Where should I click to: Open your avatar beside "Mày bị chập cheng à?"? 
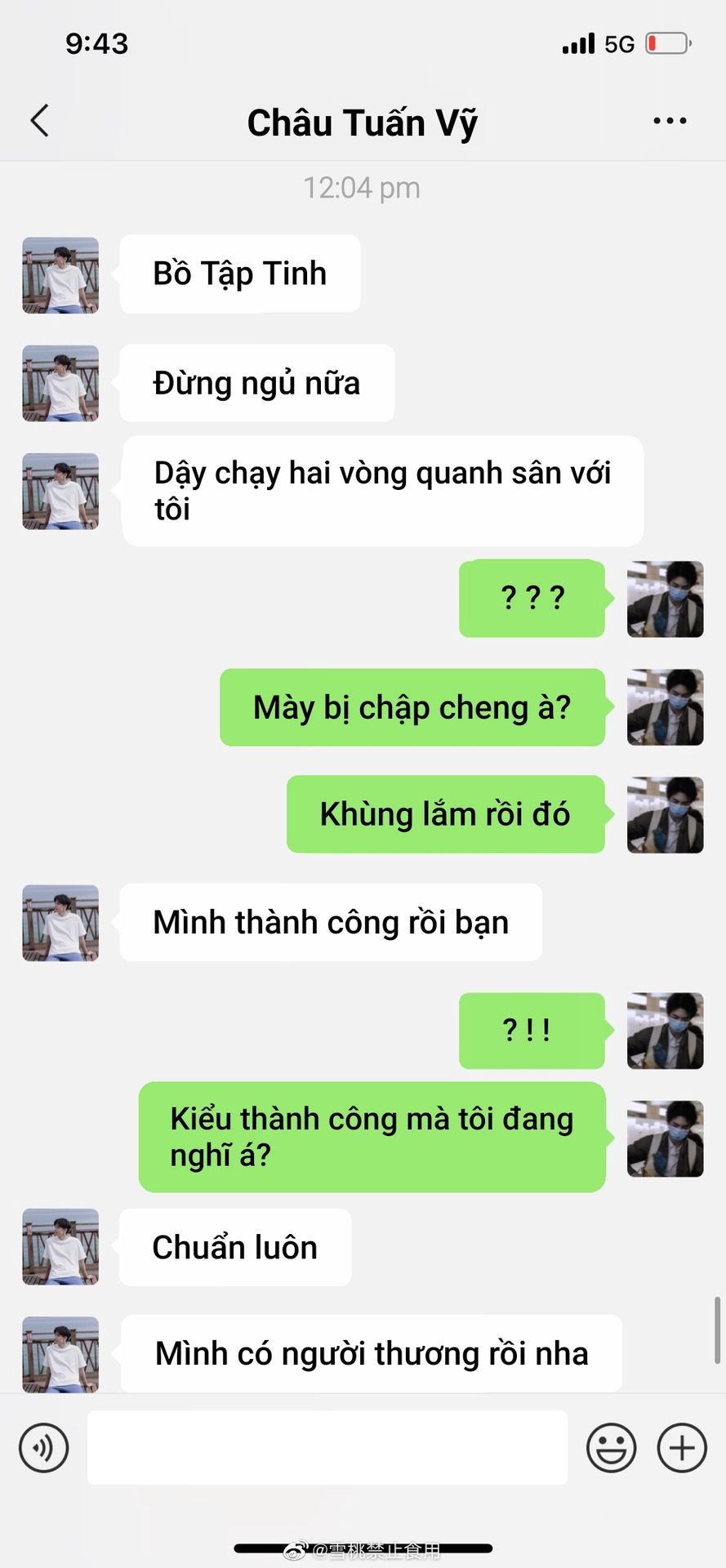665,707
